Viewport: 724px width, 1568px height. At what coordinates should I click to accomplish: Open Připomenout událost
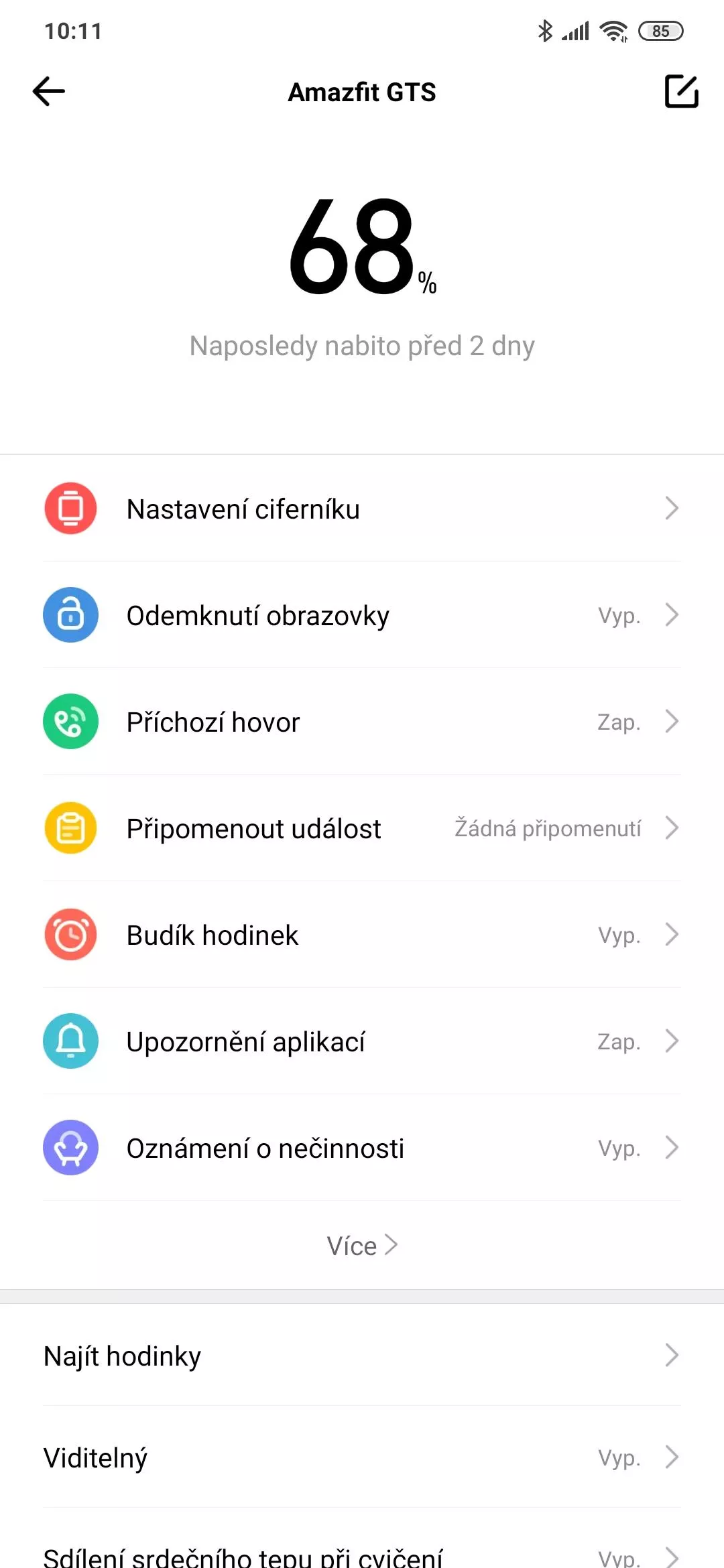[362, 828]
